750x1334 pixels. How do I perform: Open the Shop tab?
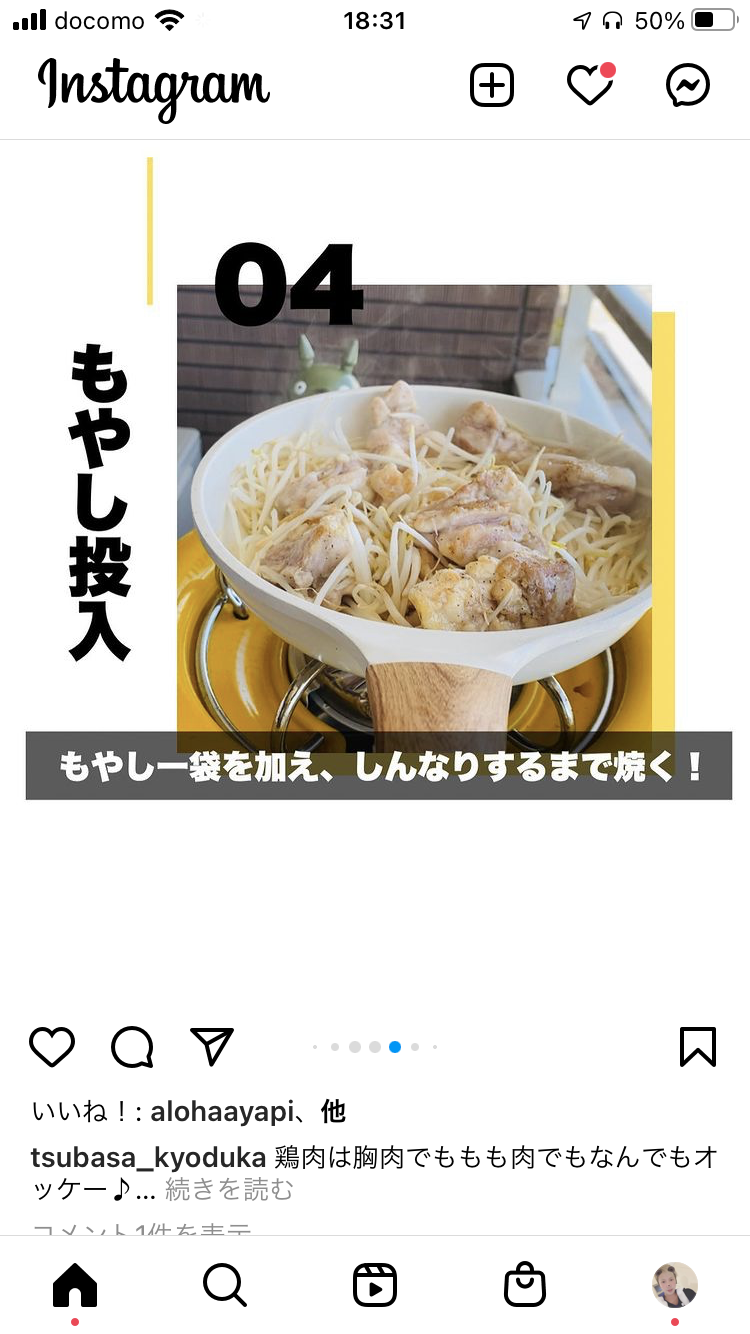click(x=525, y=1285)
